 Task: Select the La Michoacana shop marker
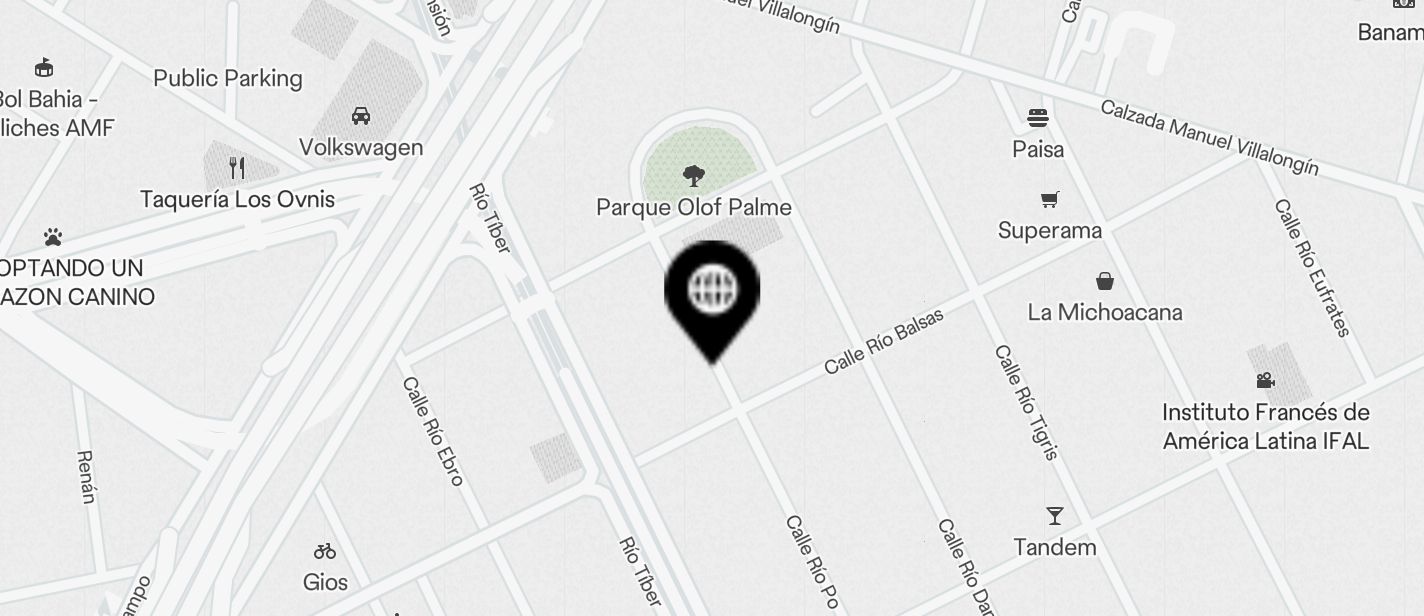point(1104,281)
